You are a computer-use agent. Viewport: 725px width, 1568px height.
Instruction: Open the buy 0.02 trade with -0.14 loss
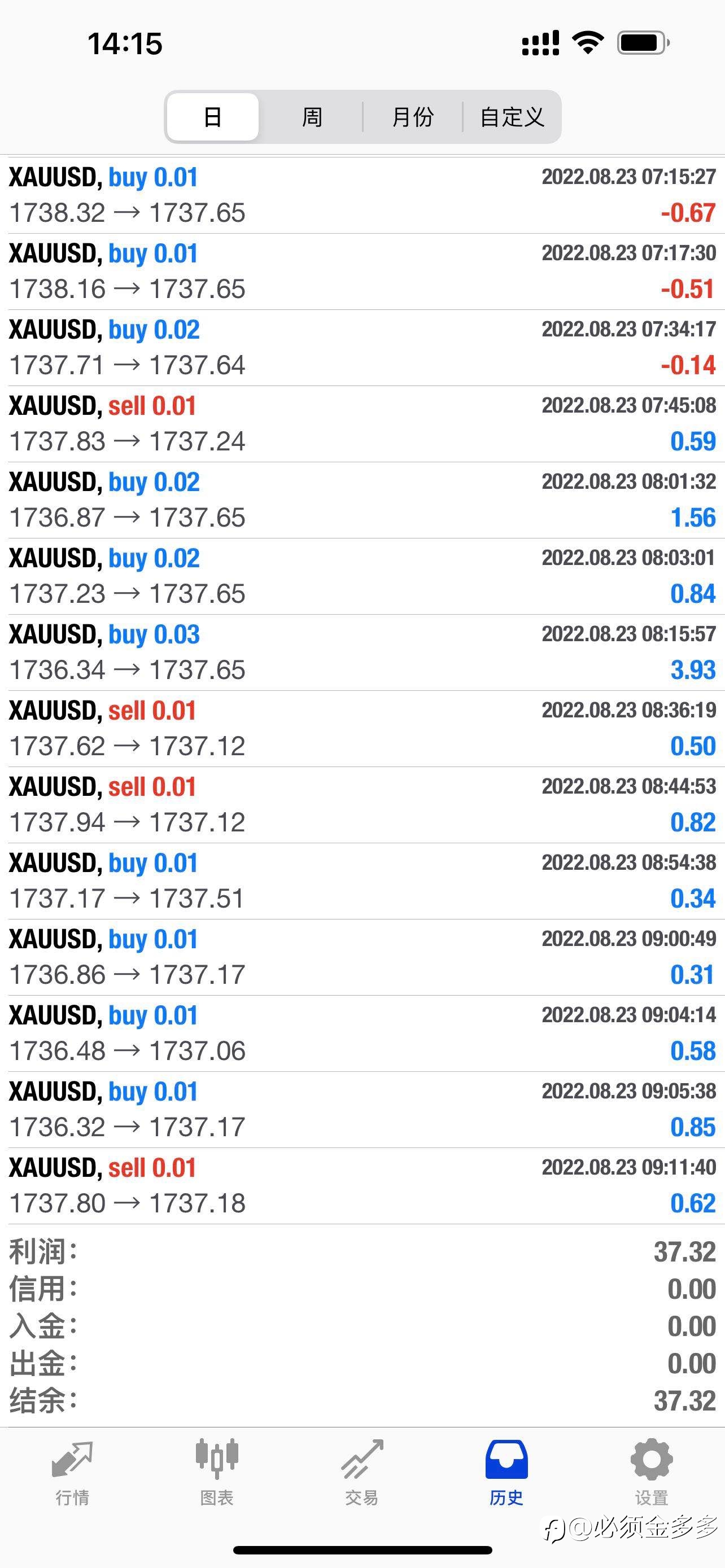pos(362,348)
